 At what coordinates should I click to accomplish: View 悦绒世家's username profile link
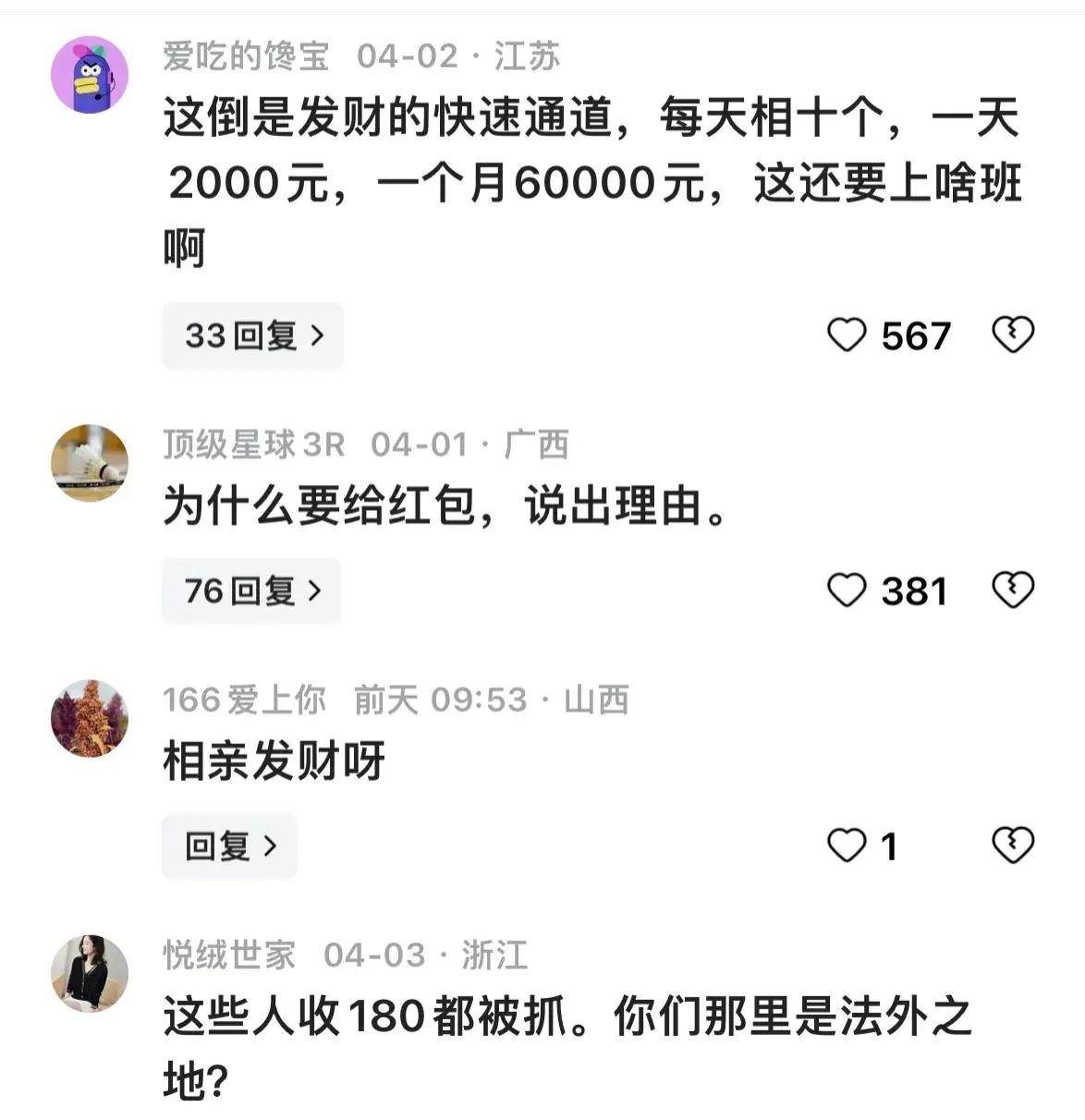(x=229, y=955)
